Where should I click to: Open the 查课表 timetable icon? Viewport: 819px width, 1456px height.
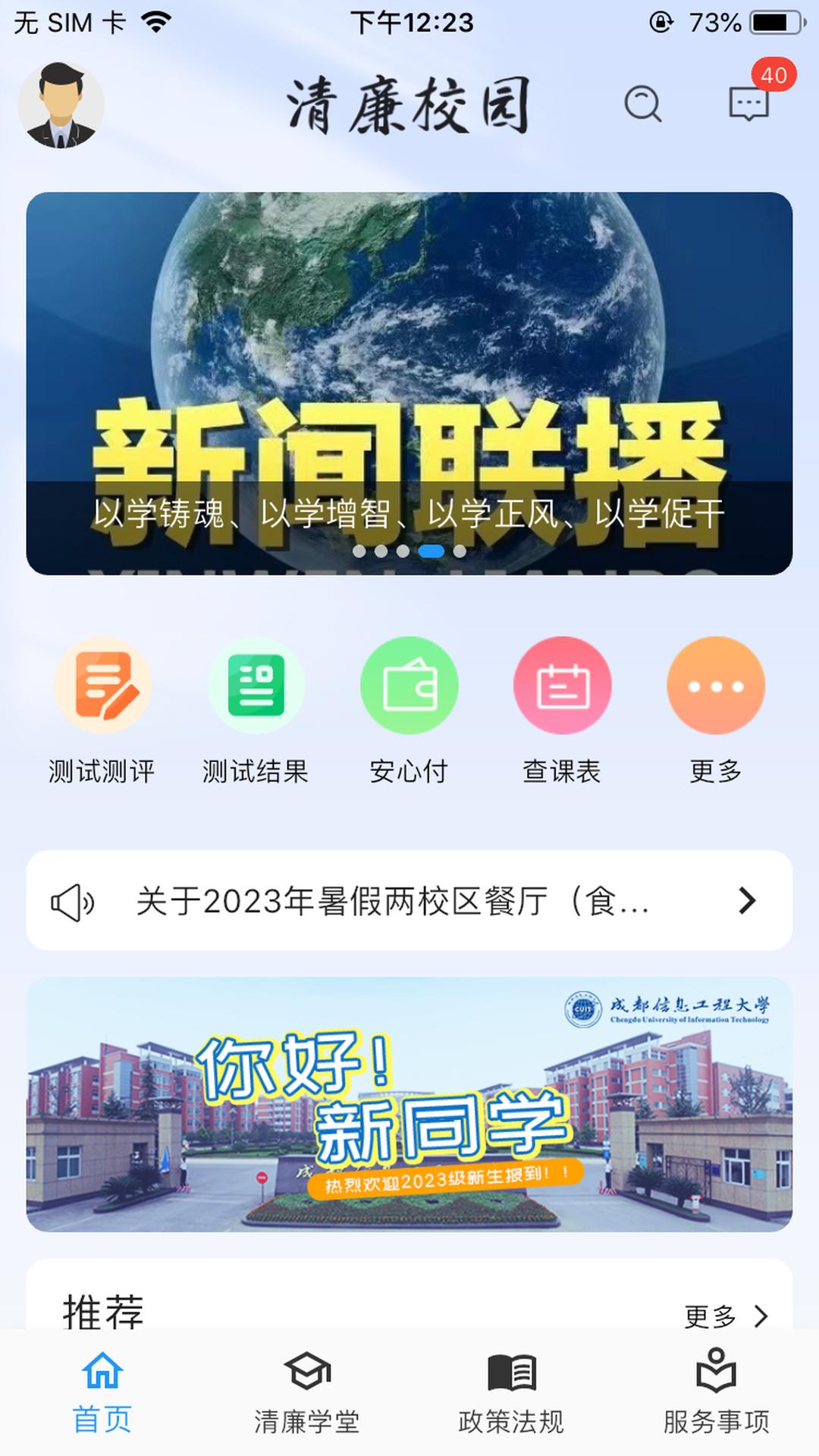click(563, 685)
